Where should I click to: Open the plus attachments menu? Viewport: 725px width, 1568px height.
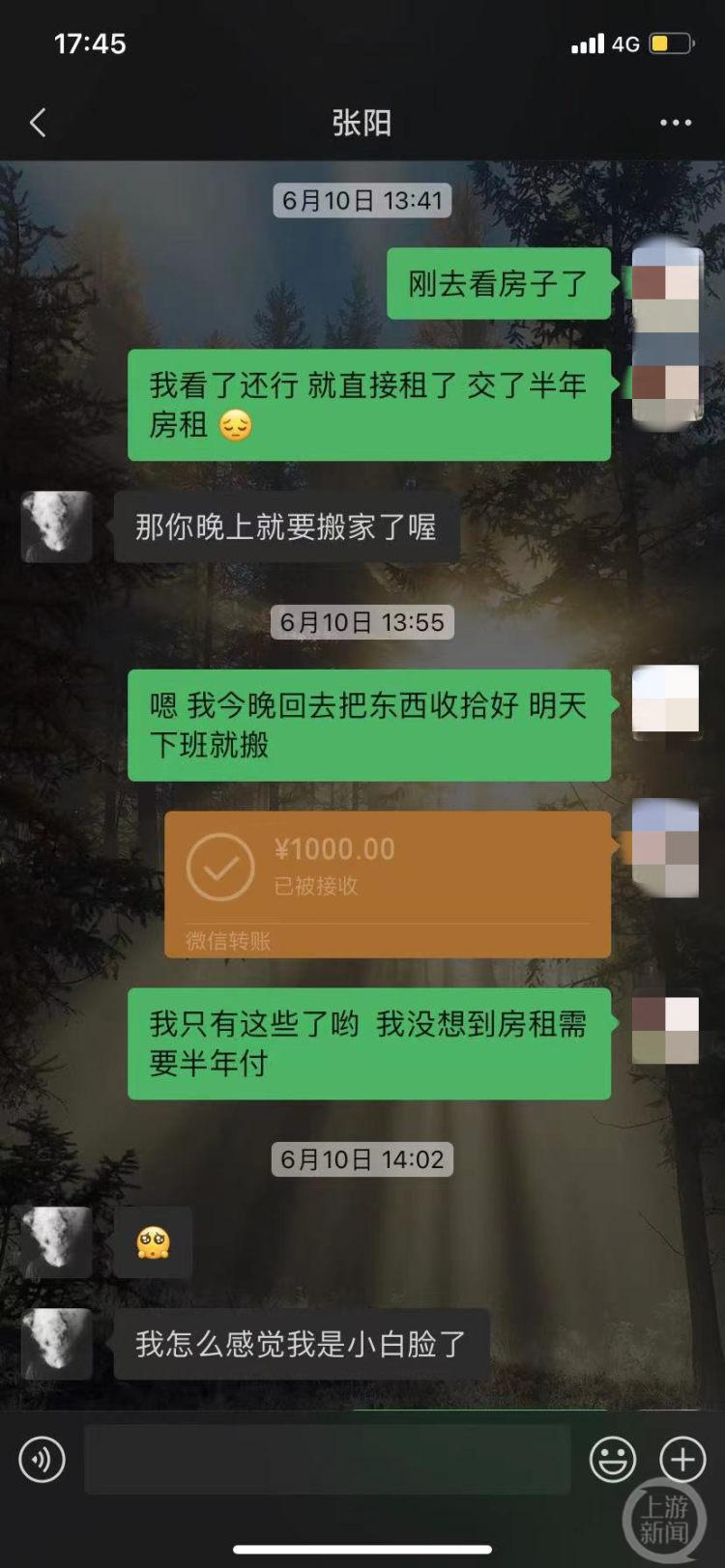click(x=682, y=1459)
